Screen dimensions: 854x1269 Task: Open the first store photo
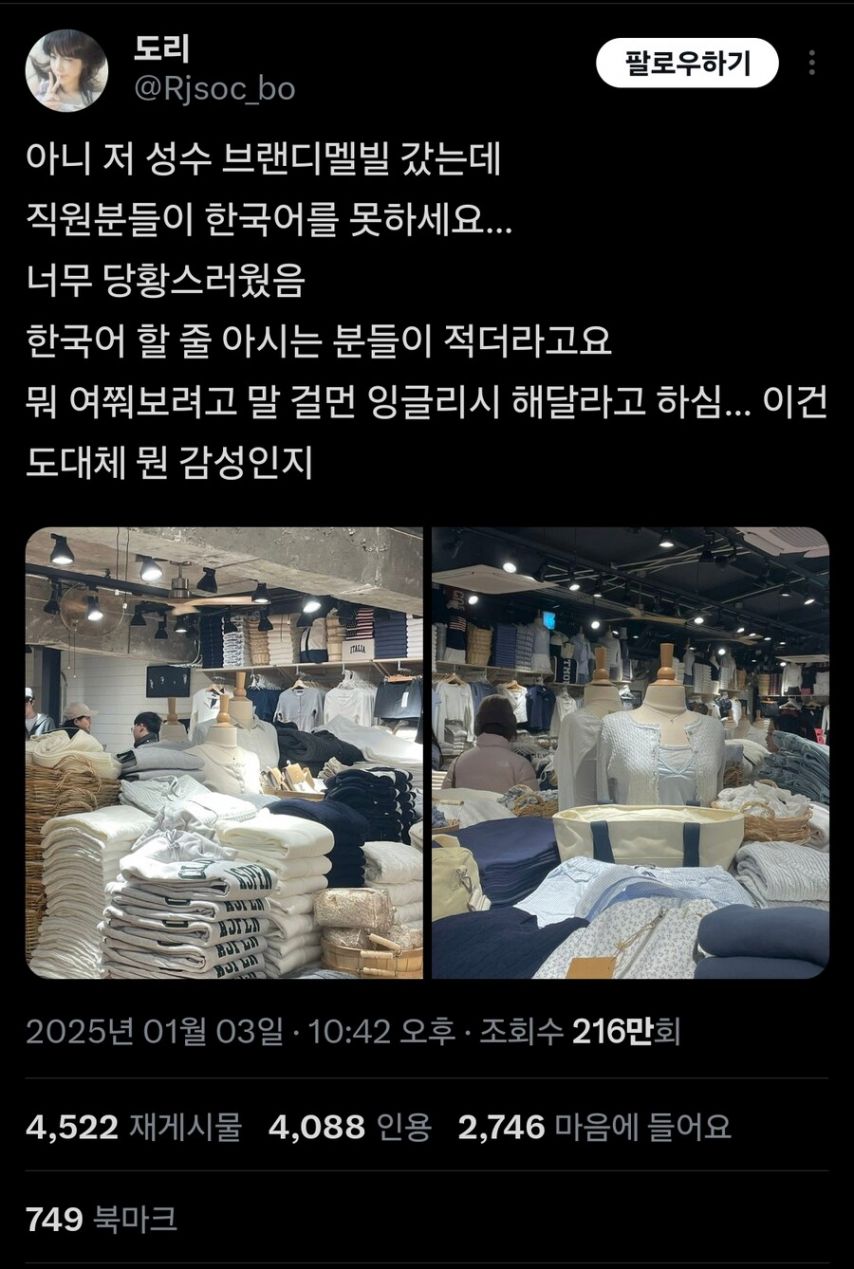point(224,752)
